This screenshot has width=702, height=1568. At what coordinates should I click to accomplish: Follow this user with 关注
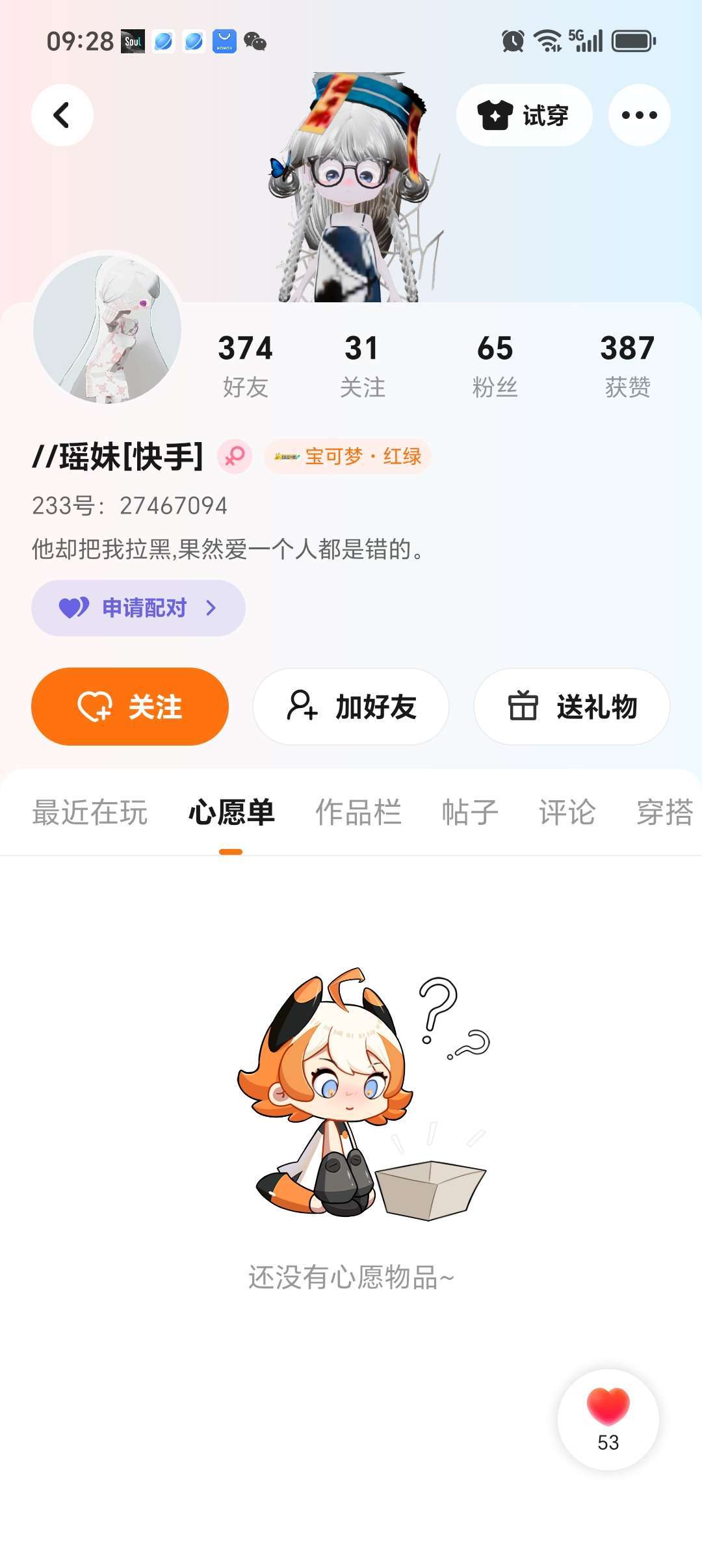tap(130, 707)
